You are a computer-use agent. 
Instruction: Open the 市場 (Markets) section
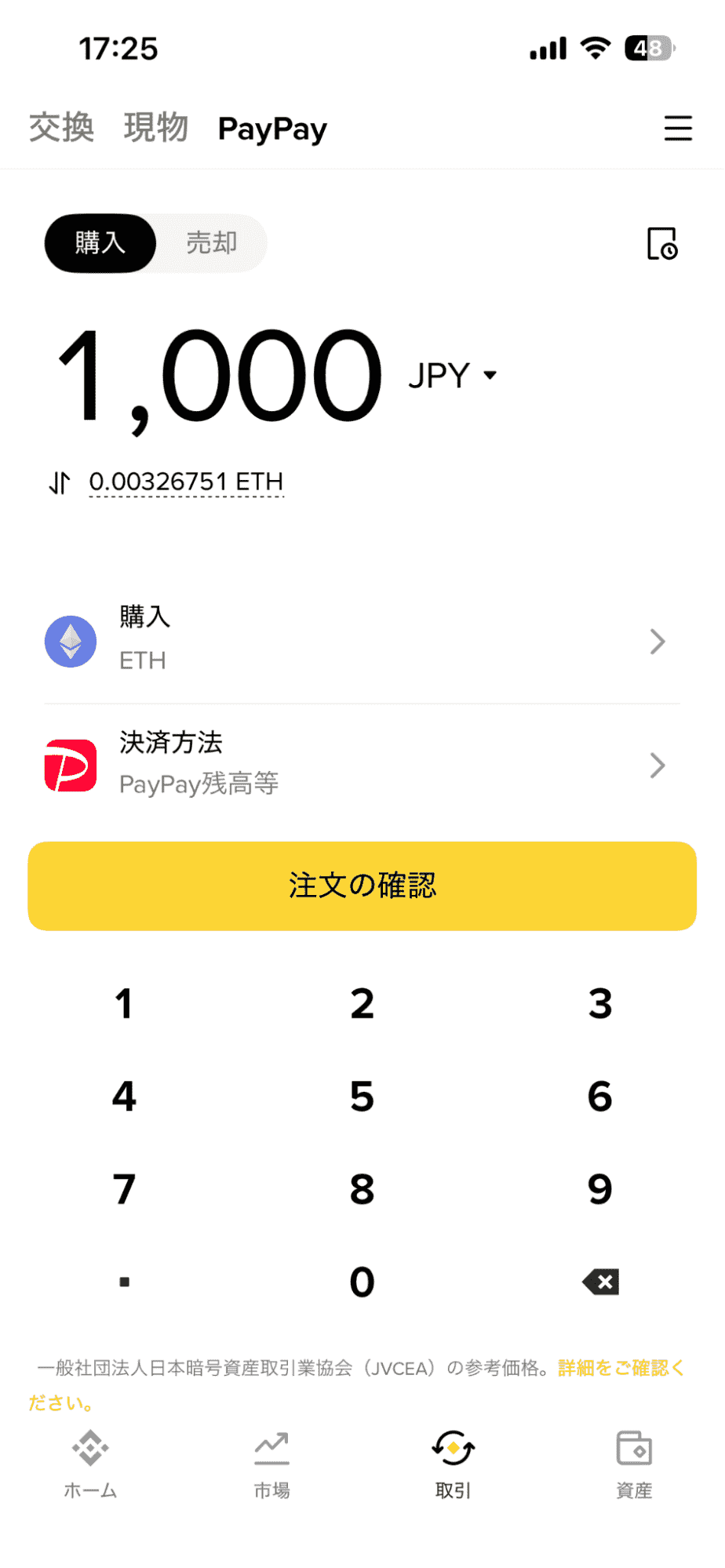271,1465
